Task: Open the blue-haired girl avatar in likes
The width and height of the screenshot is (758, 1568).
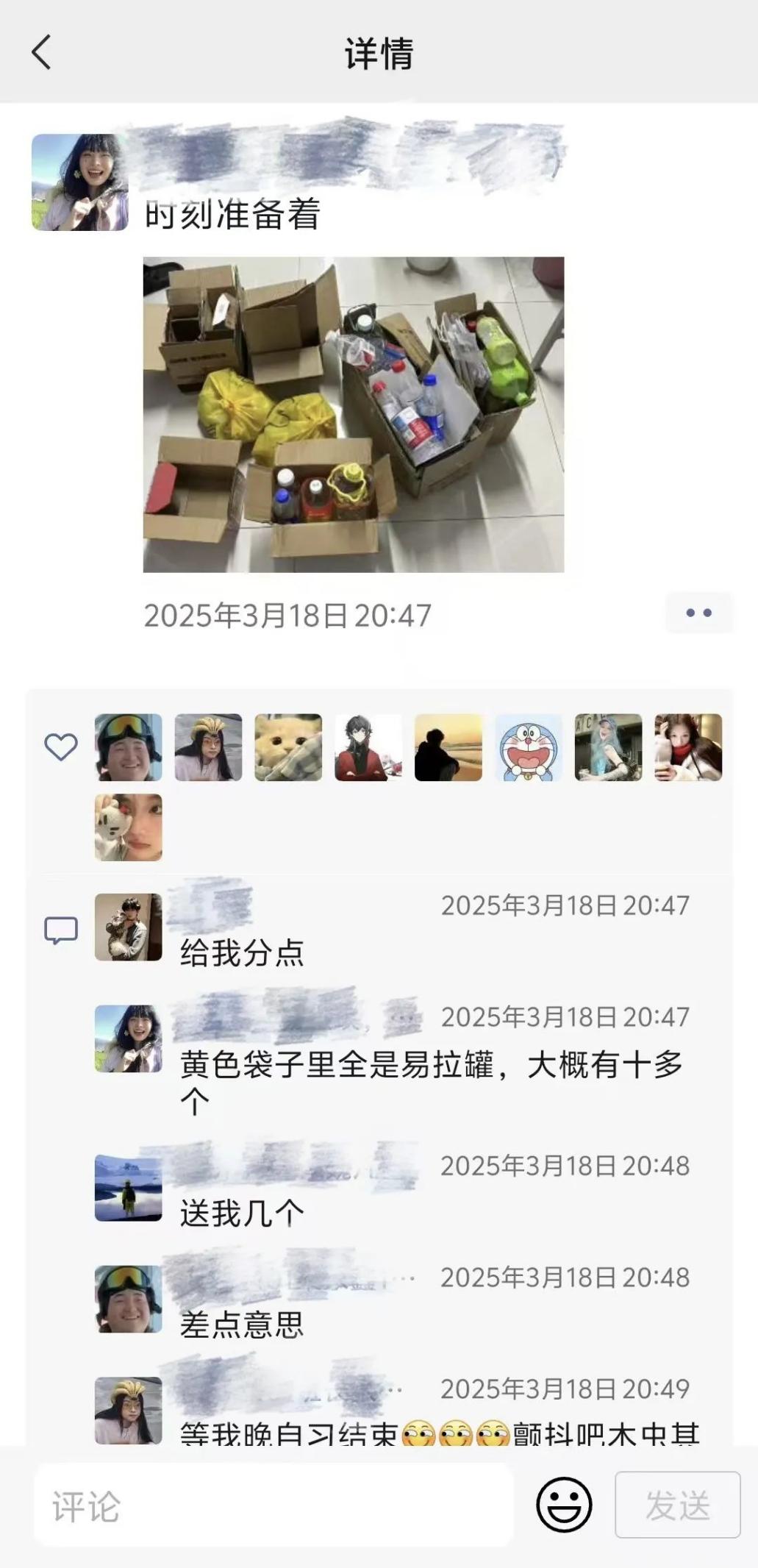Action: (x=608, y=747)
